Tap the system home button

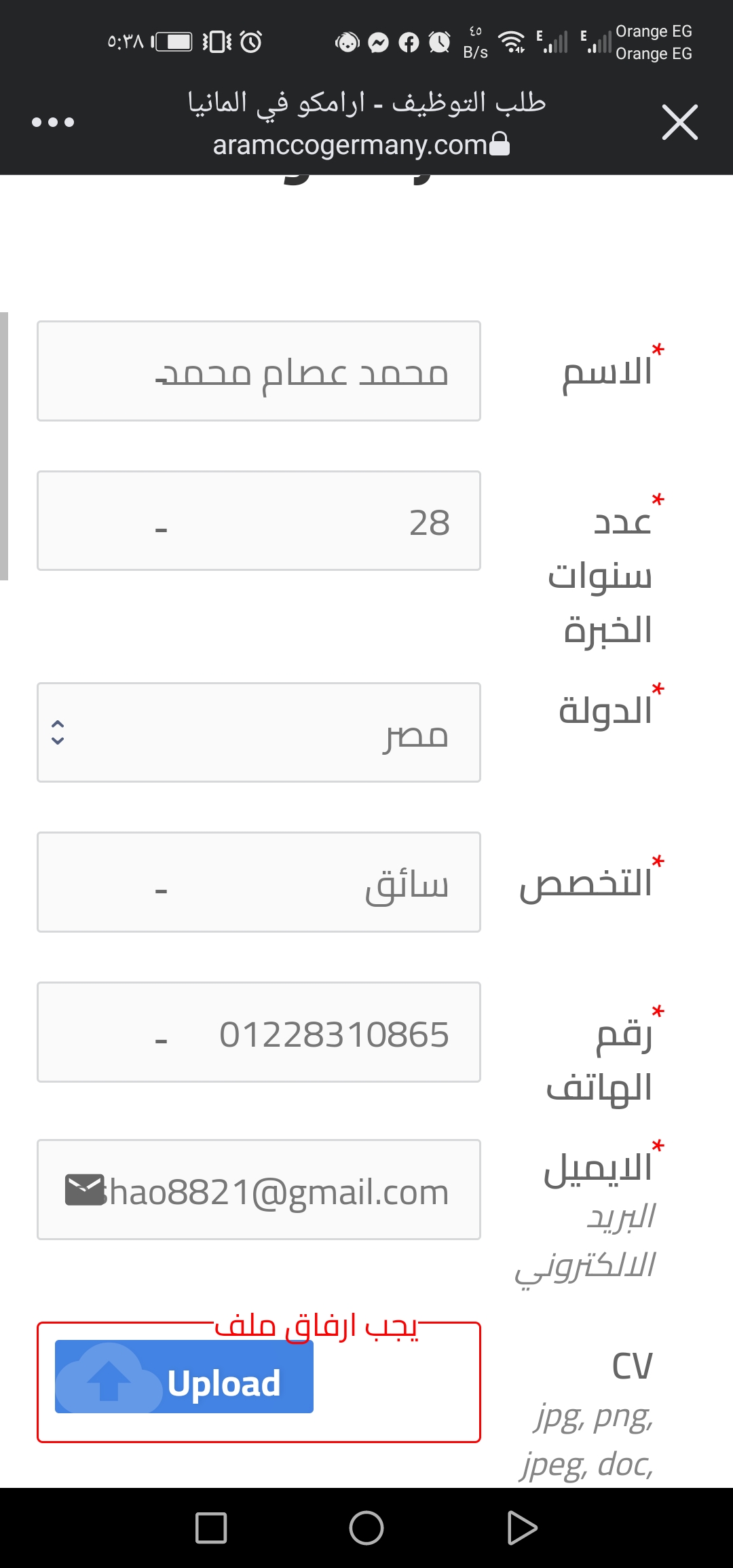pyautogui.click(x=366, y=1528)
